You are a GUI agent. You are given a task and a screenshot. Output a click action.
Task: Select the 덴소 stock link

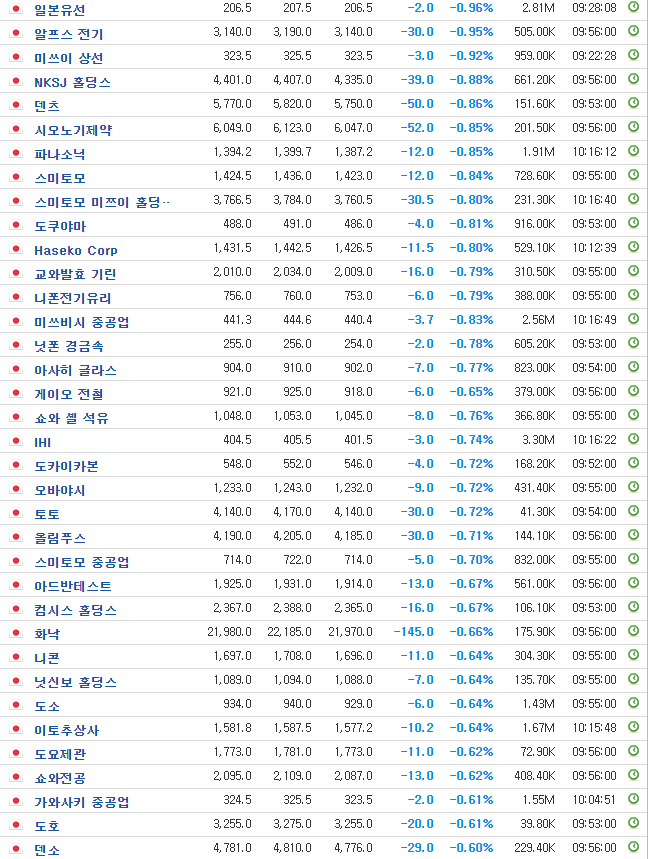(47, 850)
